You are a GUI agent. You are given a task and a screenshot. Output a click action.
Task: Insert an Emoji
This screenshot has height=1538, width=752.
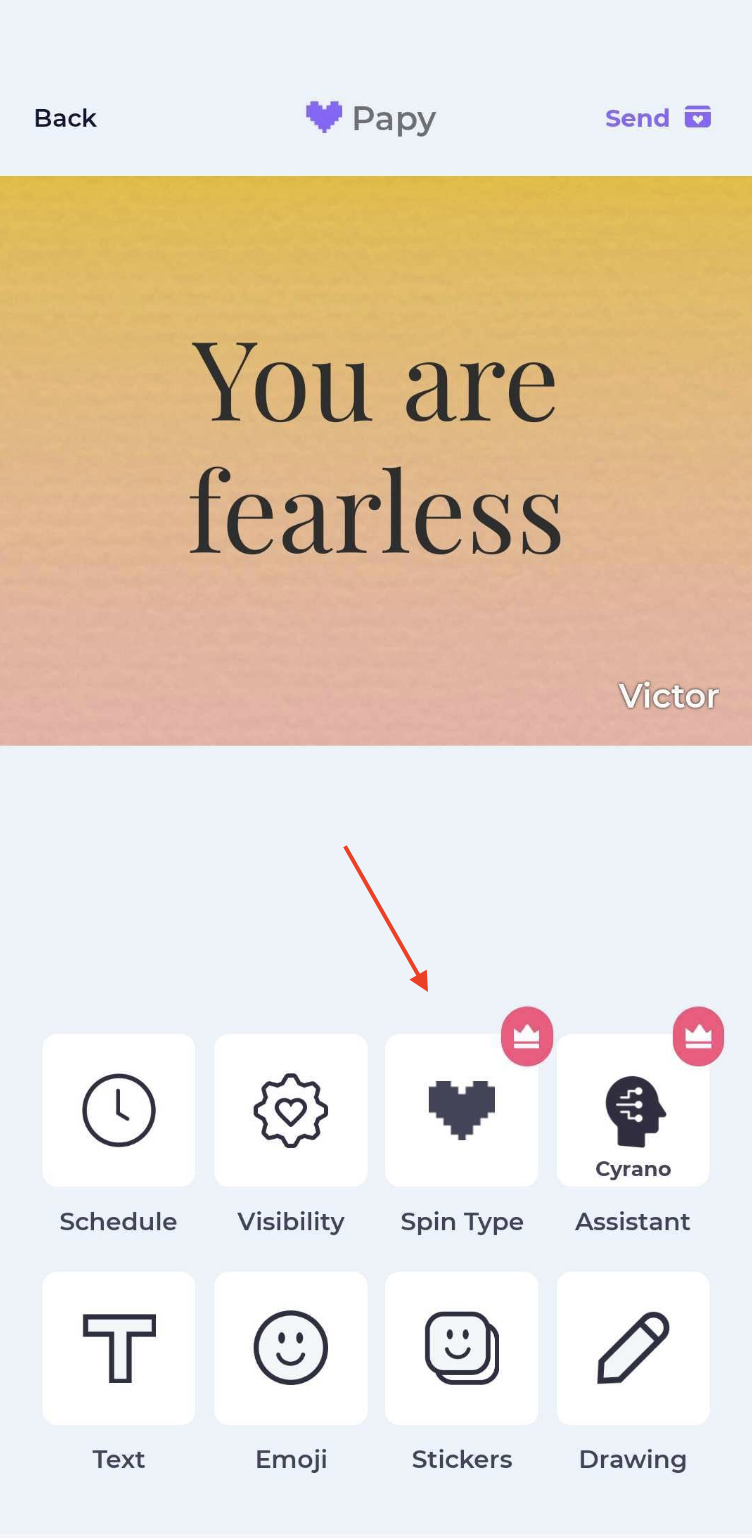point(291,1348)
